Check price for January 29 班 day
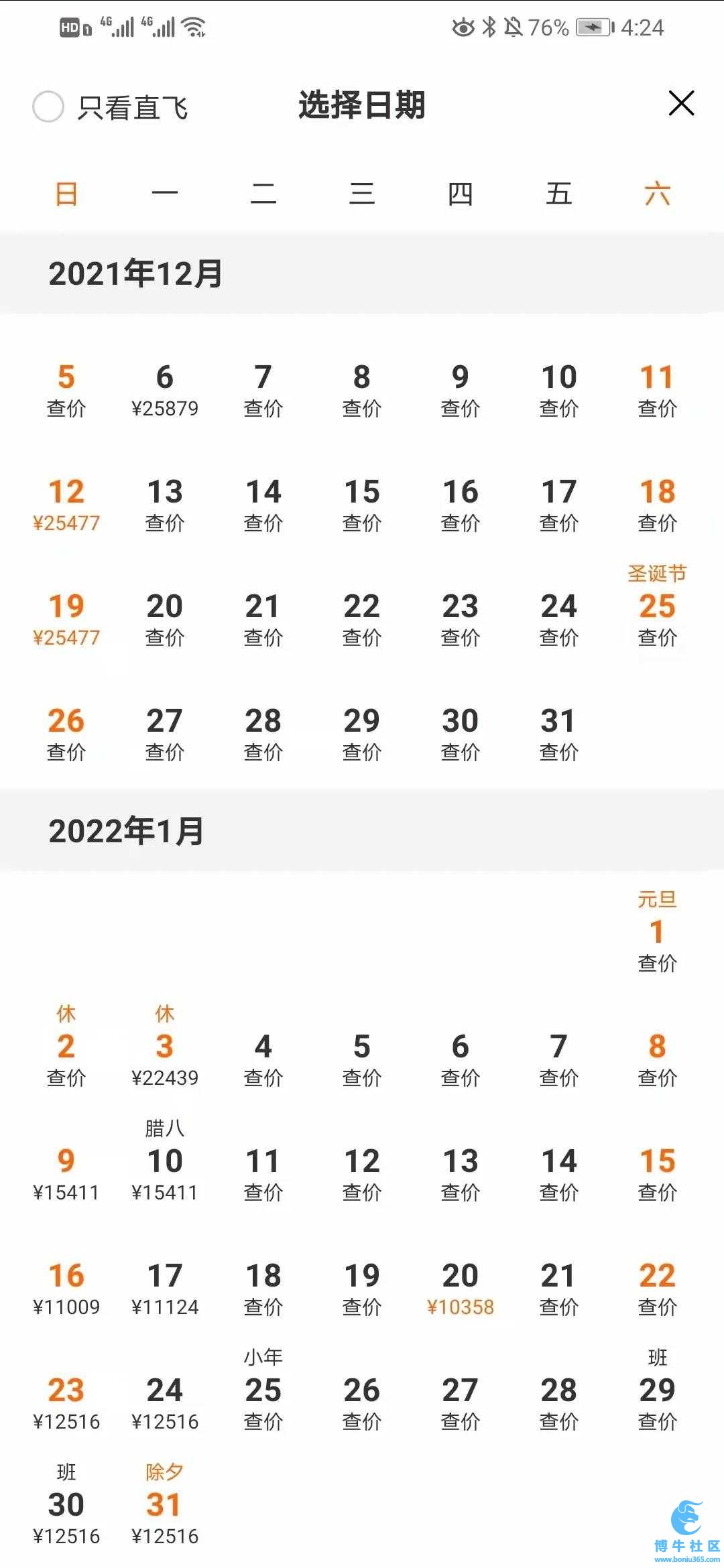724x1568 pixels. tap(658, 1390)
